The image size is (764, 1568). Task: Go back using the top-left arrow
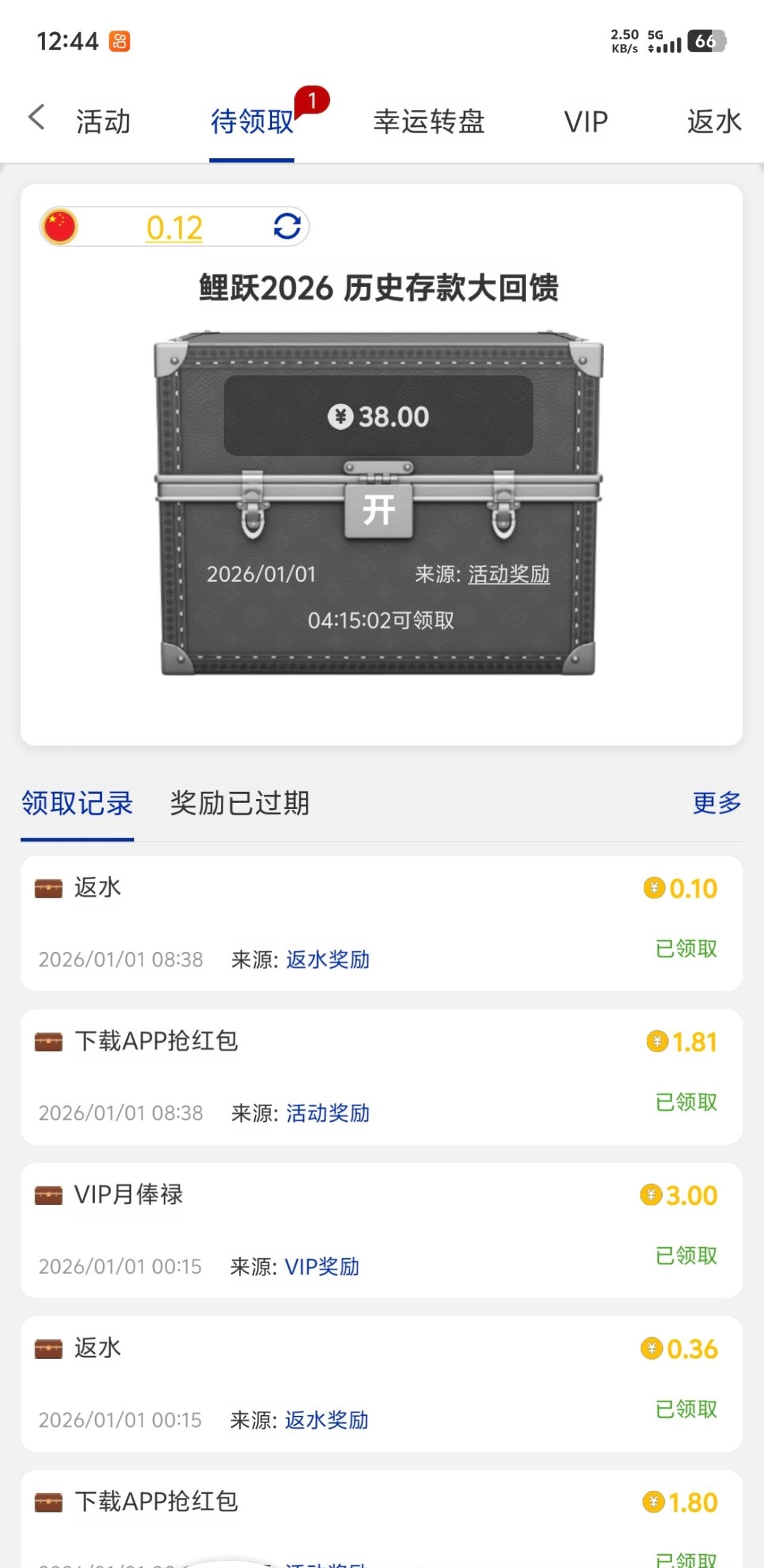click(x=37, y=118)
